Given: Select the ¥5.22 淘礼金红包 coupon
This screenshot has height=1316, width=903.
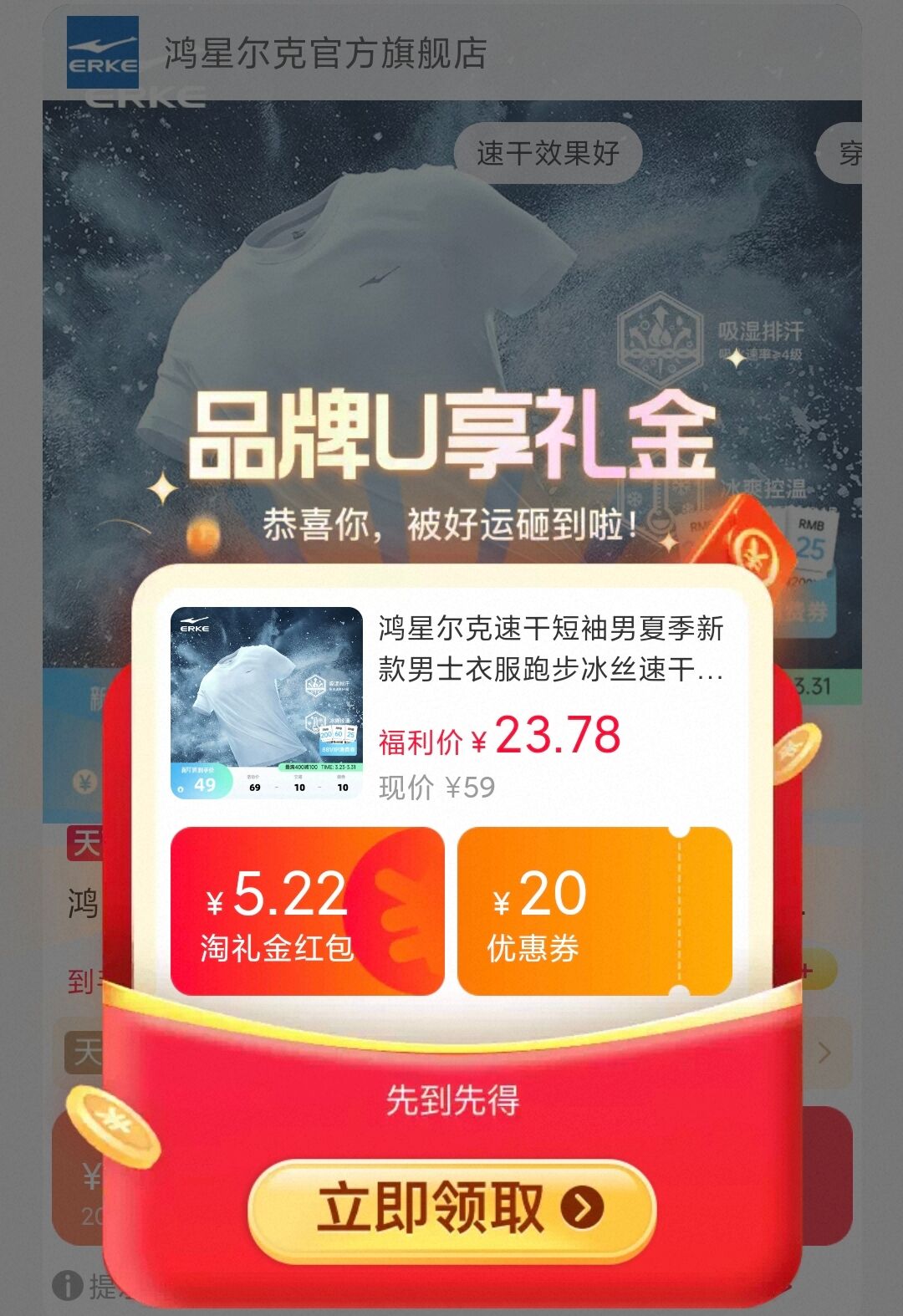Looking at the screenshot, I should pos(307,911).
